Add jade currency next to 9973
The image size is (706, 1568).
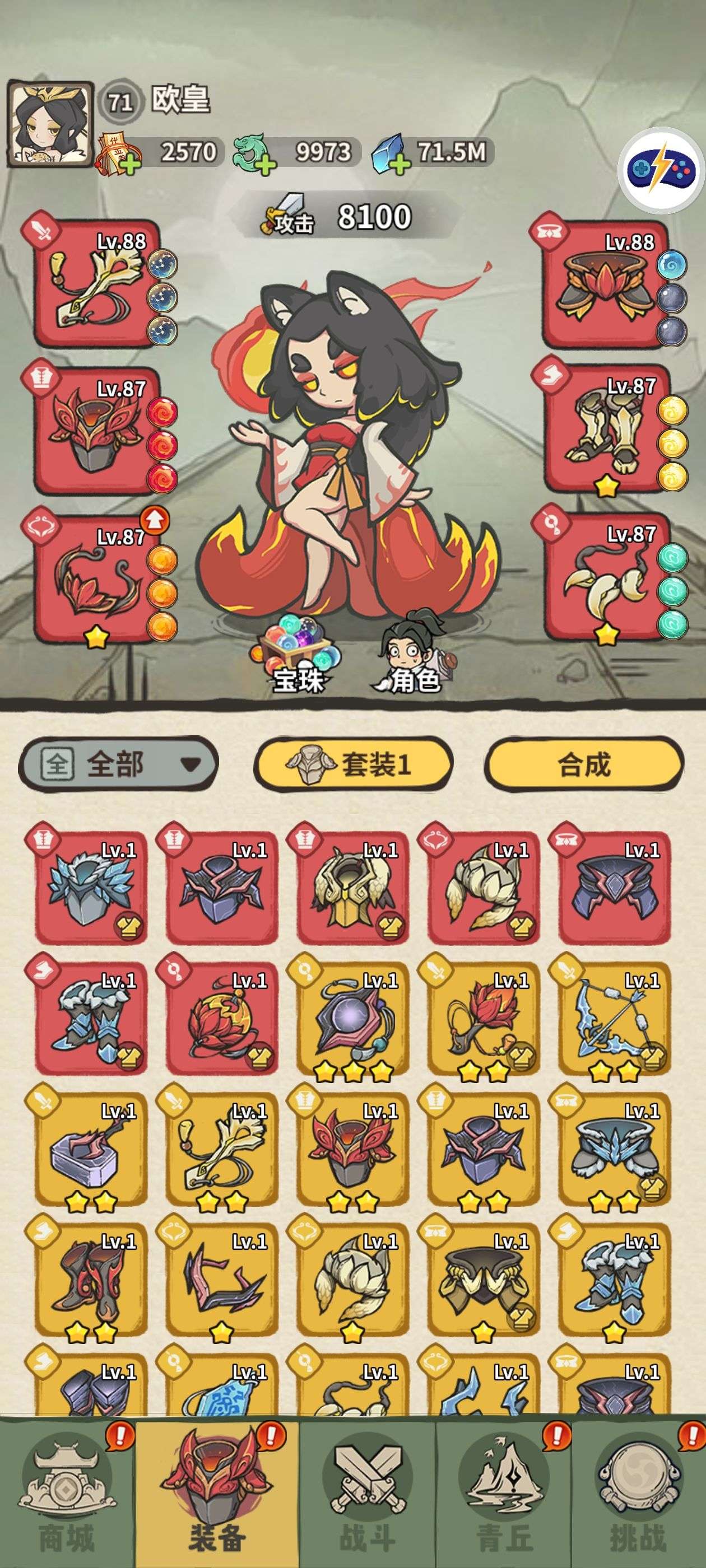click(264, 164)
